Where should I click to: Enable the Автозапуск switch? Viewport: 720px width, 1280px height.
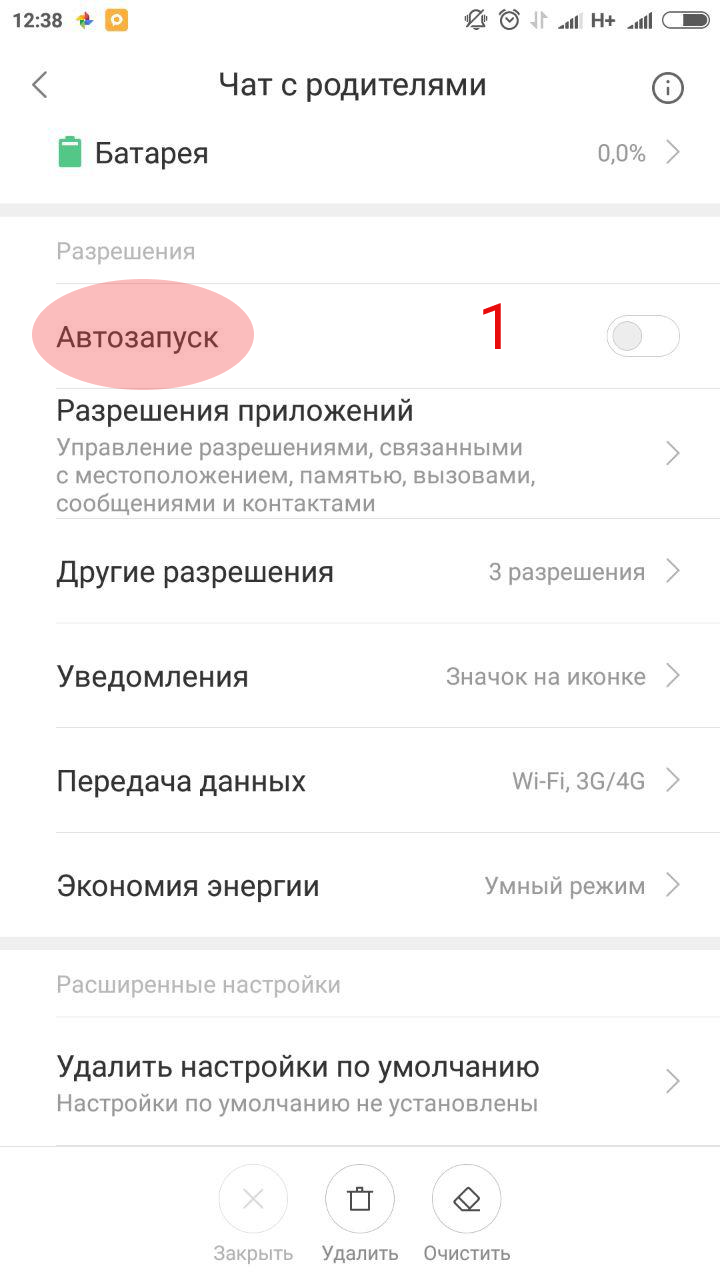(642, 337)
